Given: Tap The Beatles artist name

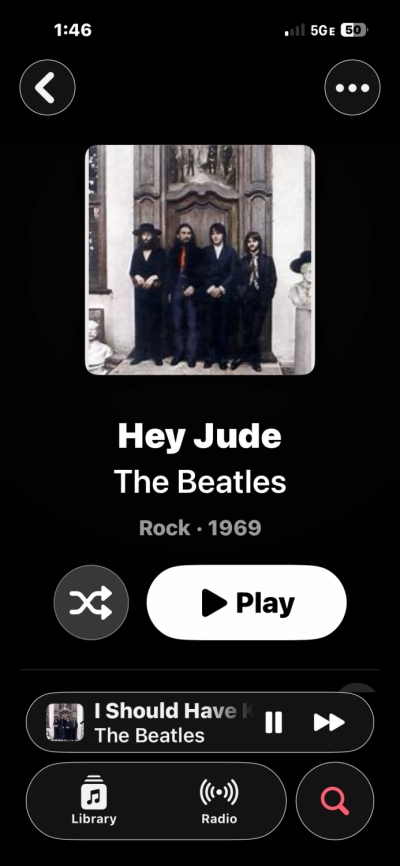Looking at the screenshot, I should (200, 482).
